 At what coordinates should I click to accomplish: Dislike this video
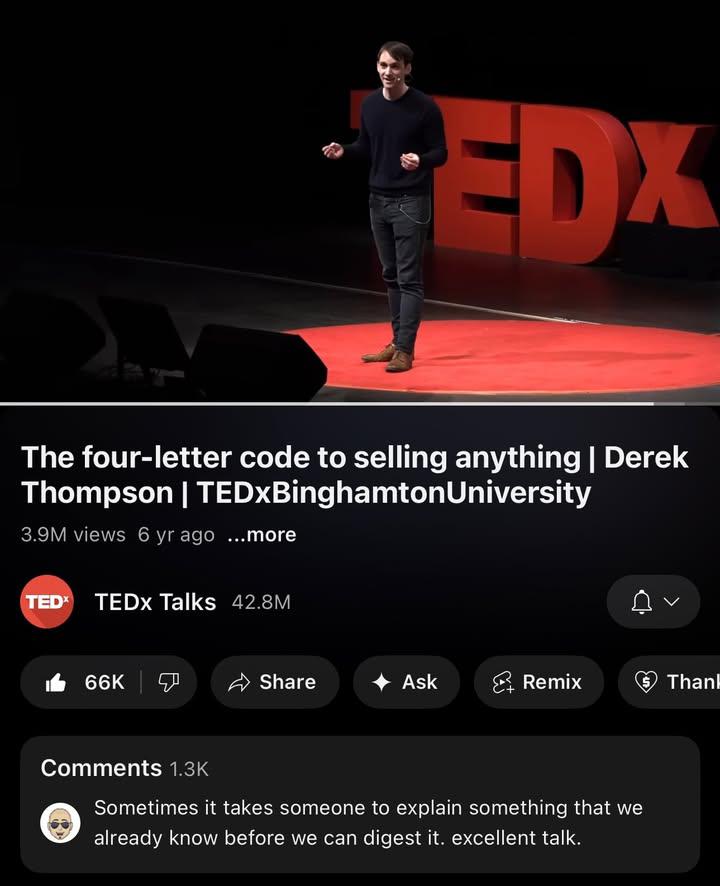(169, 682)
